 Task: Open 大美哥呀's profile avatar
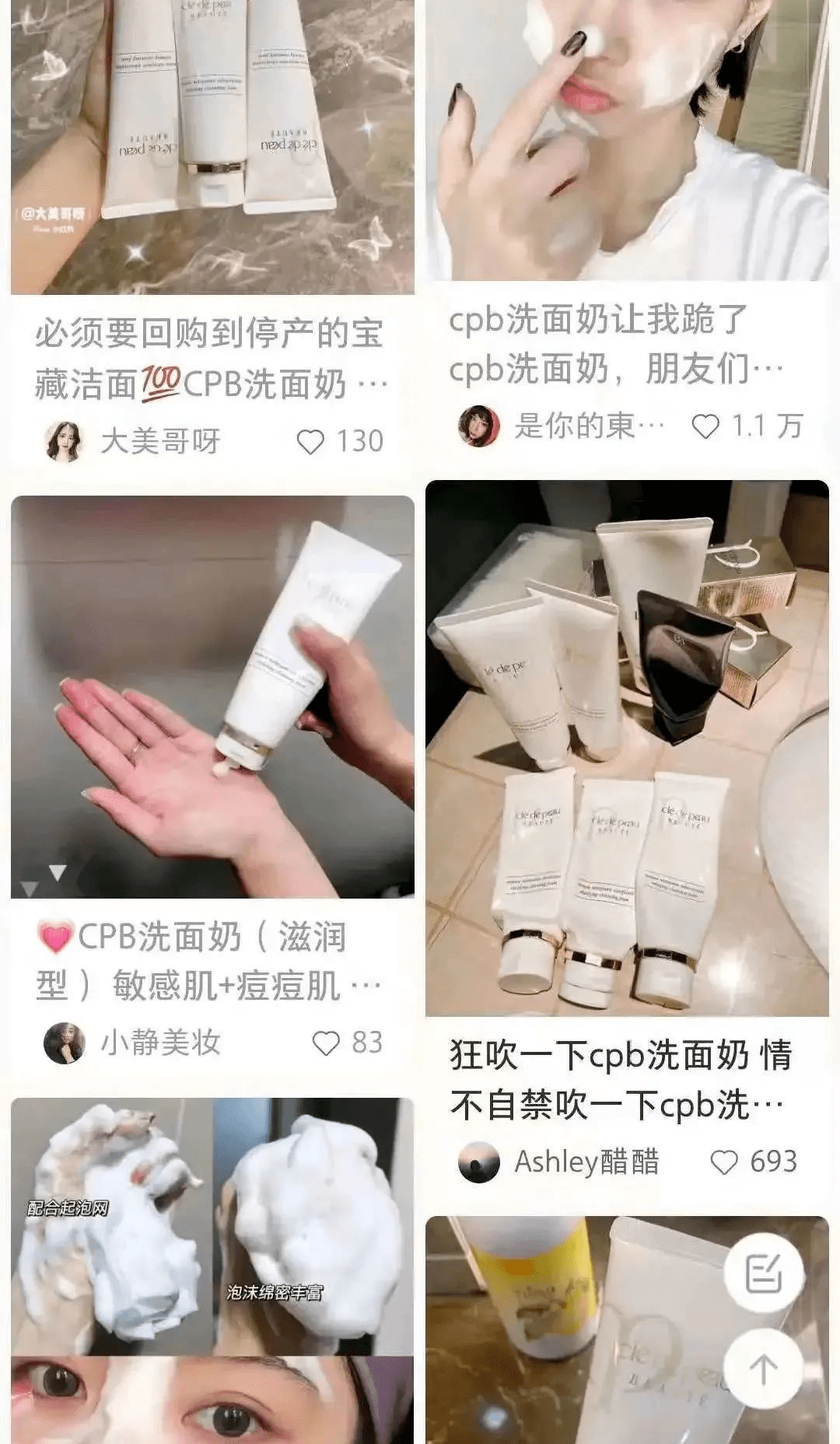point(64,442)
